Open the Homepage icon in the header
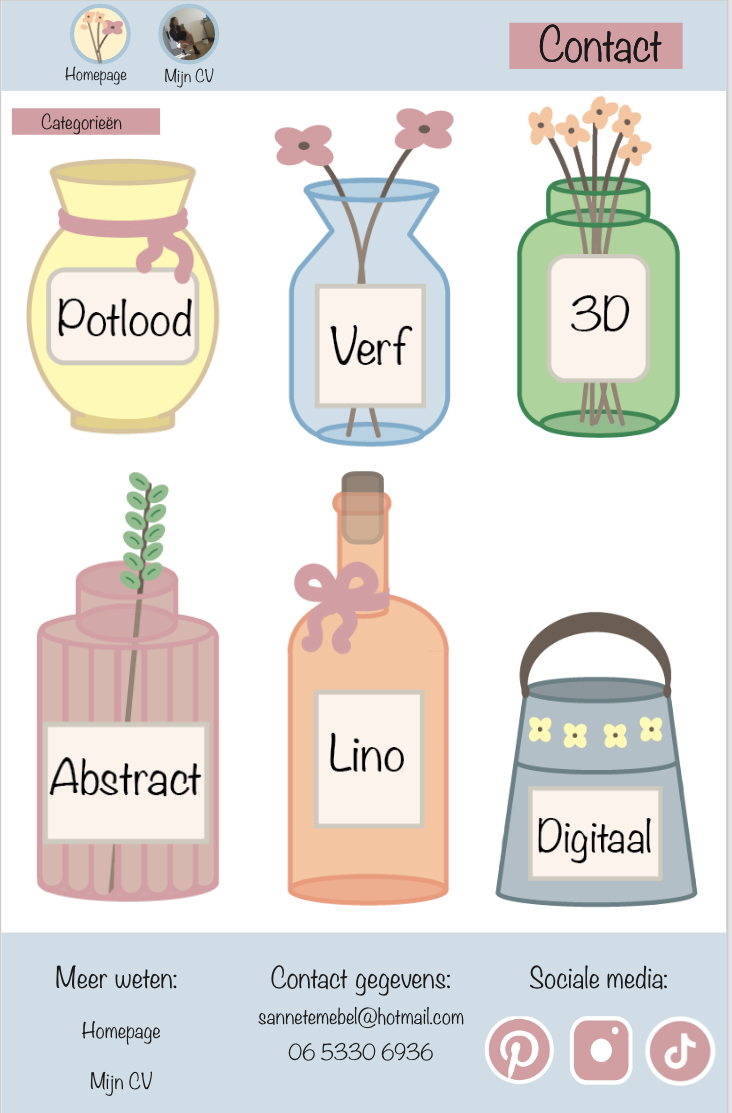 point(99,36)
